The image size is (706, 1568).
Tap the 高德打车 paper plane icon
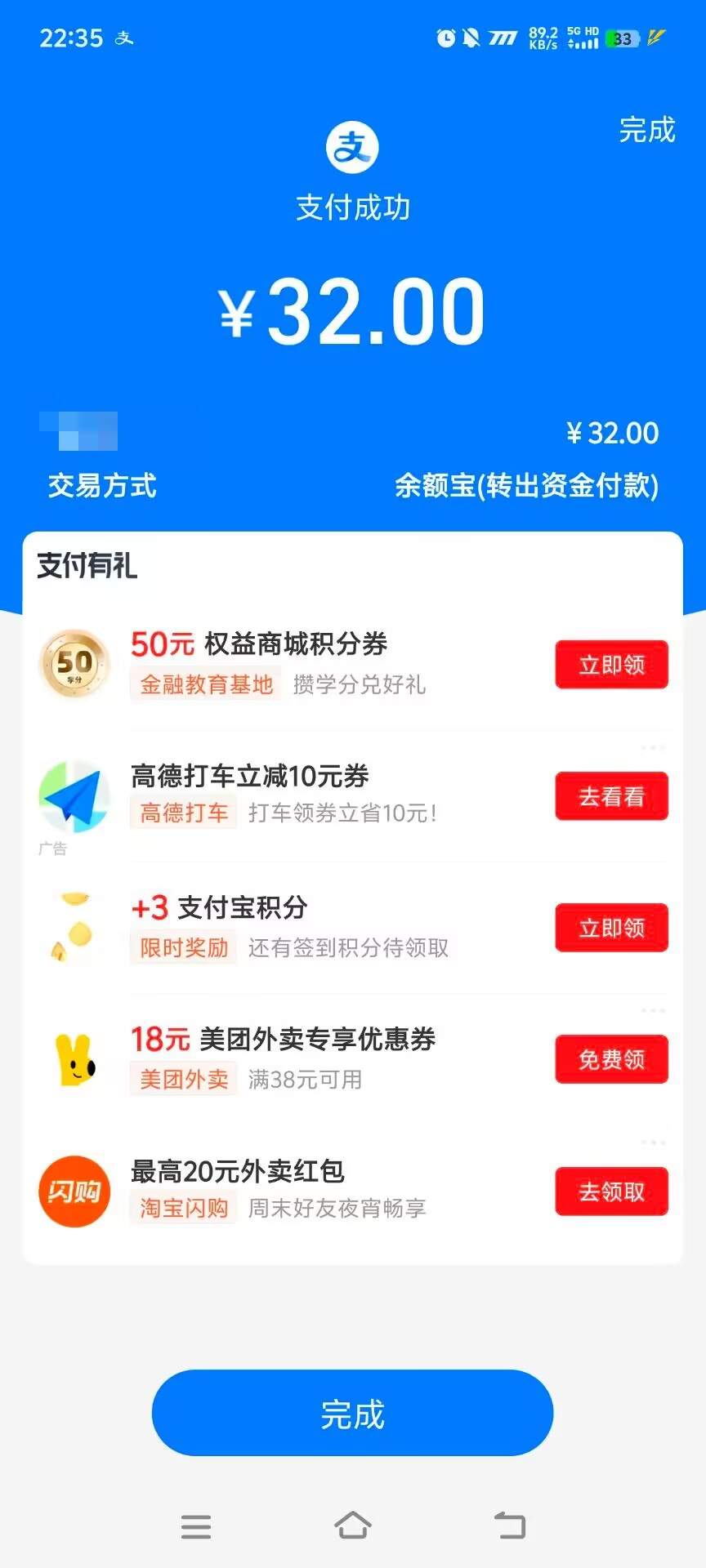tap(74, 796)
